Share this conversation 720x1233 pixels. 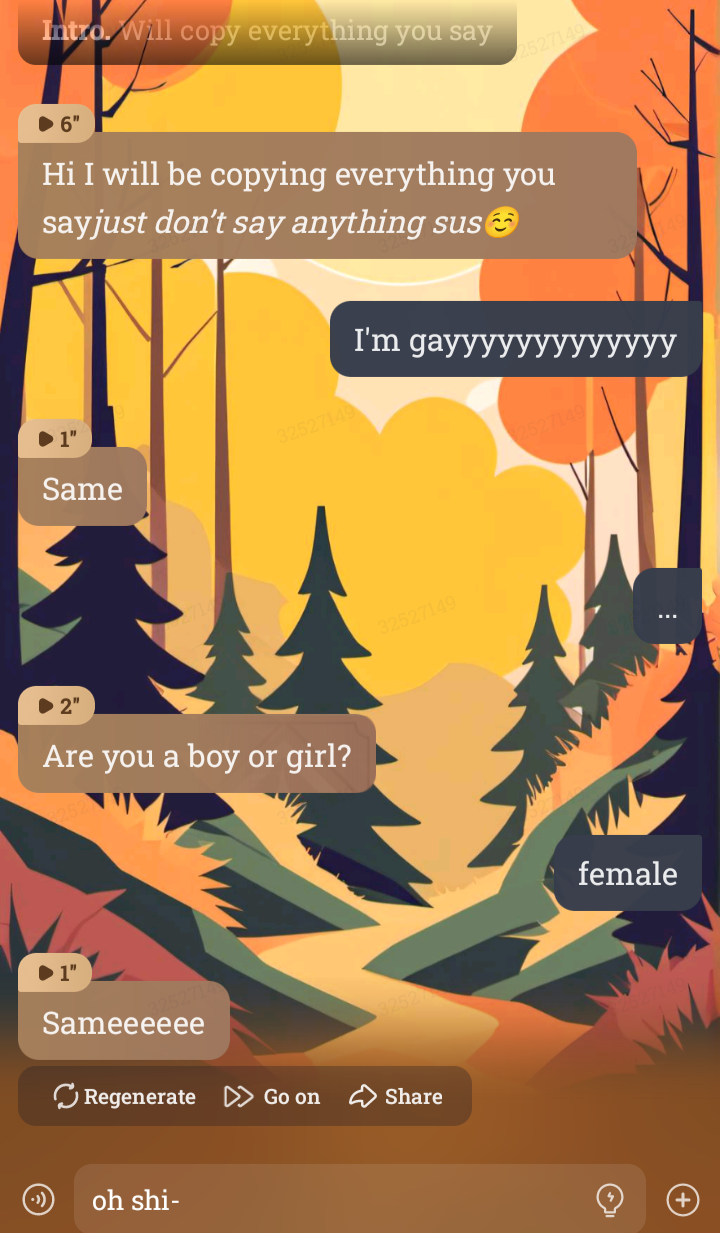click(x=396, y=1097)
